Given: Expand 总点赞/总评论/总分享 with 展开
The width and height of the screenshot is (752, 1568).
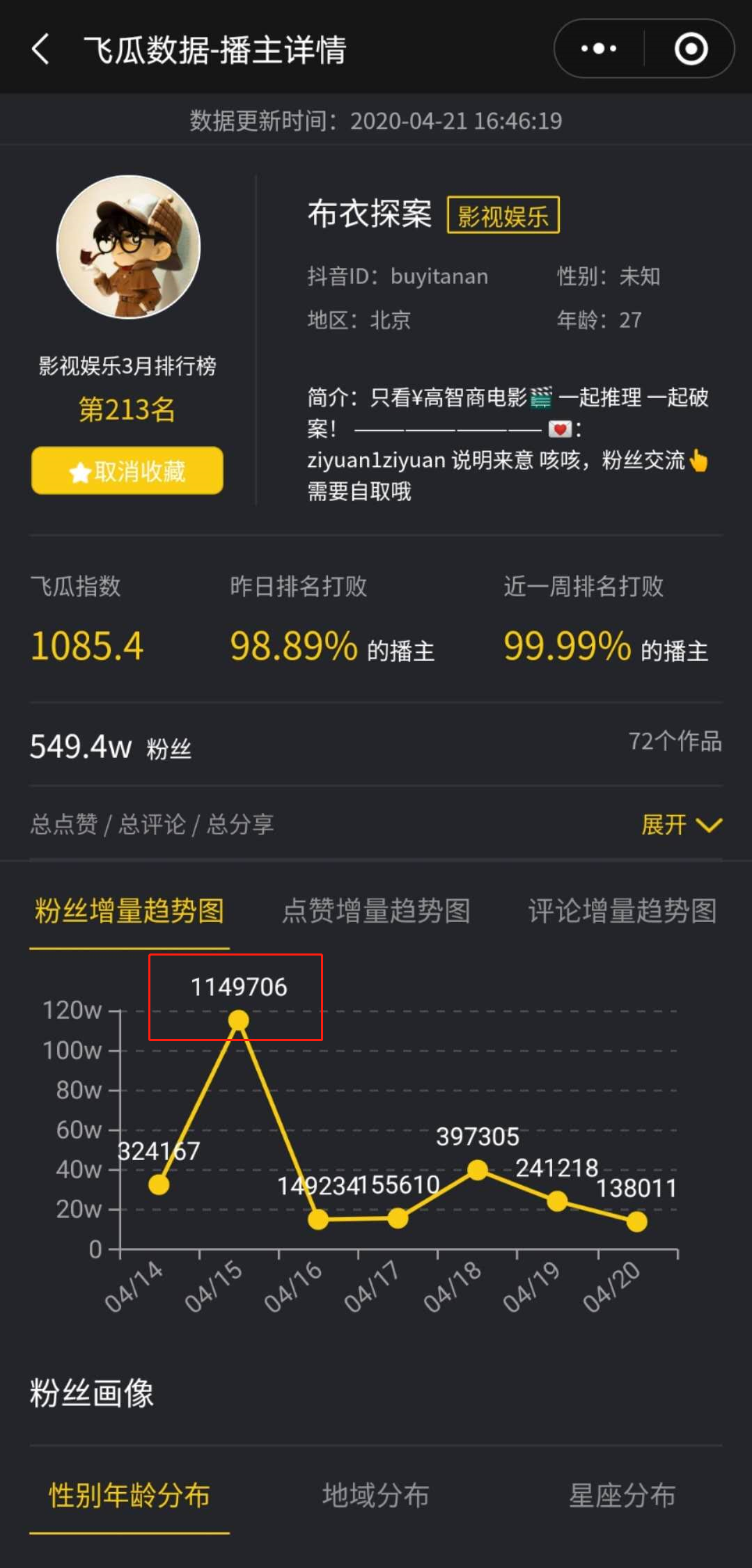Looking at the screenshot, I should (681, 825).
